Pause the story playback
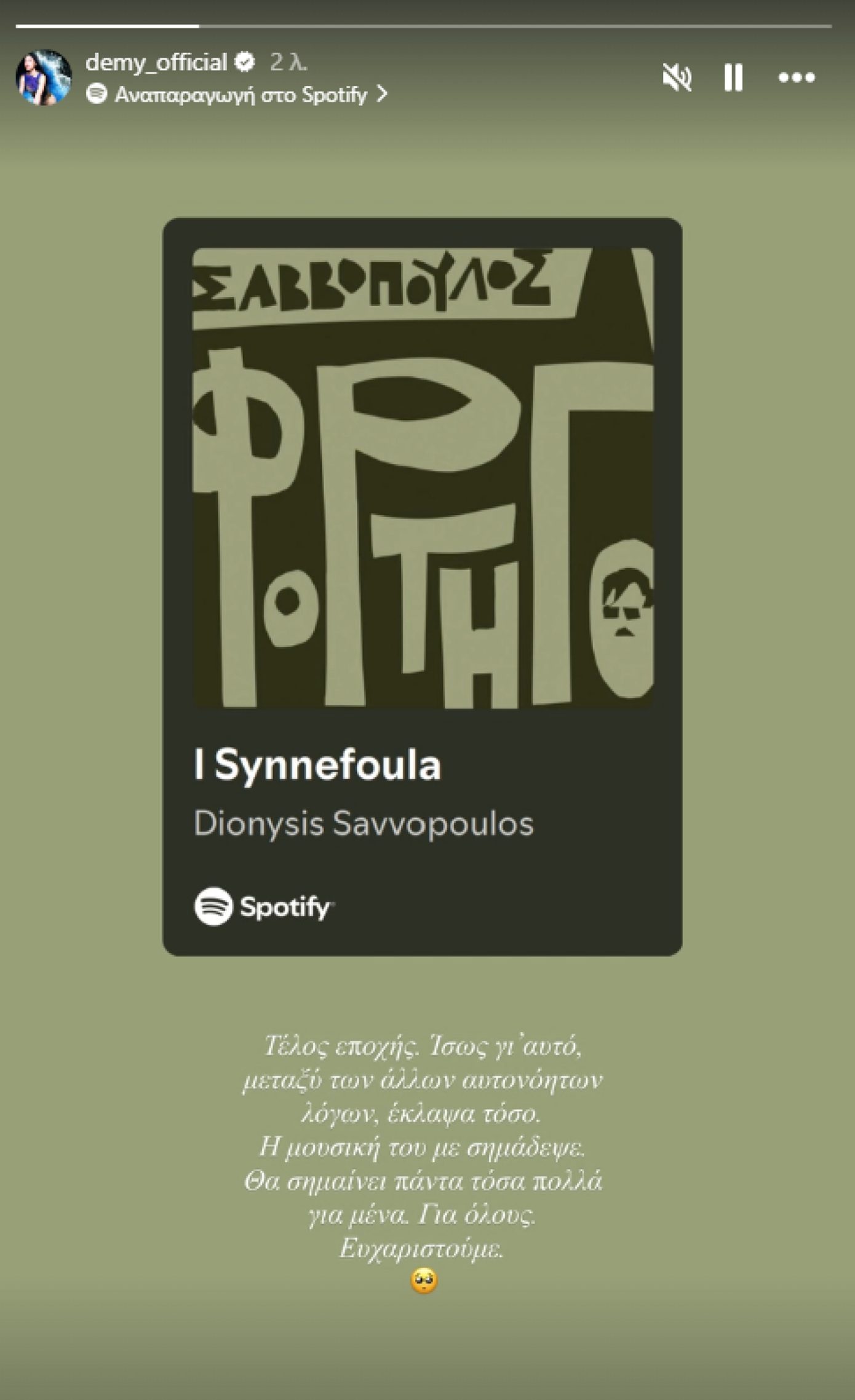The height and width of the screenshot is (1400, 855). [733, 77]
